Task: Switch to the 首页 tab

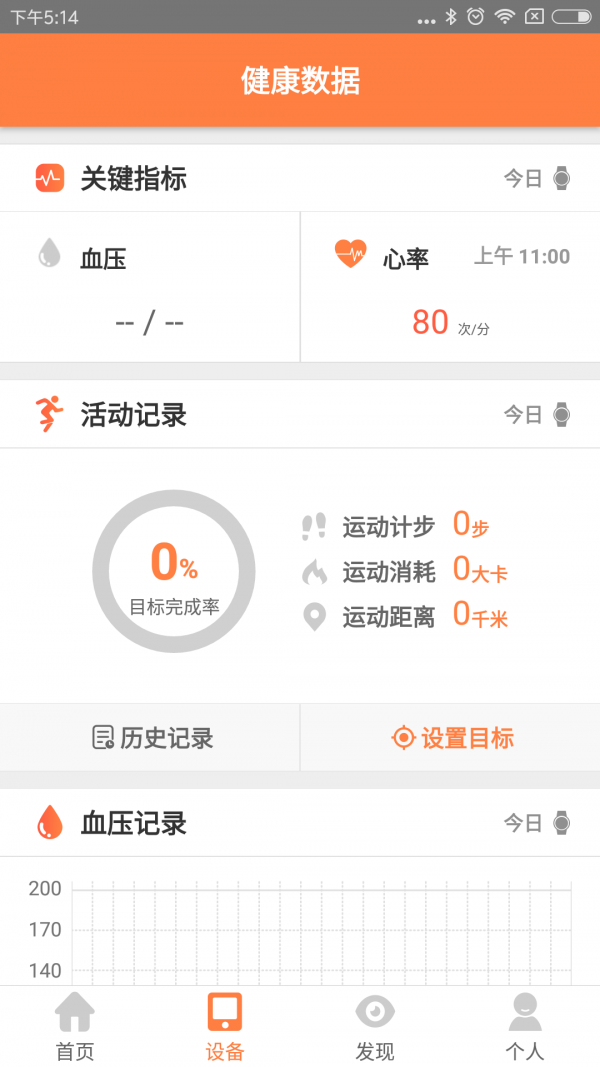Action: (75, 1026)
